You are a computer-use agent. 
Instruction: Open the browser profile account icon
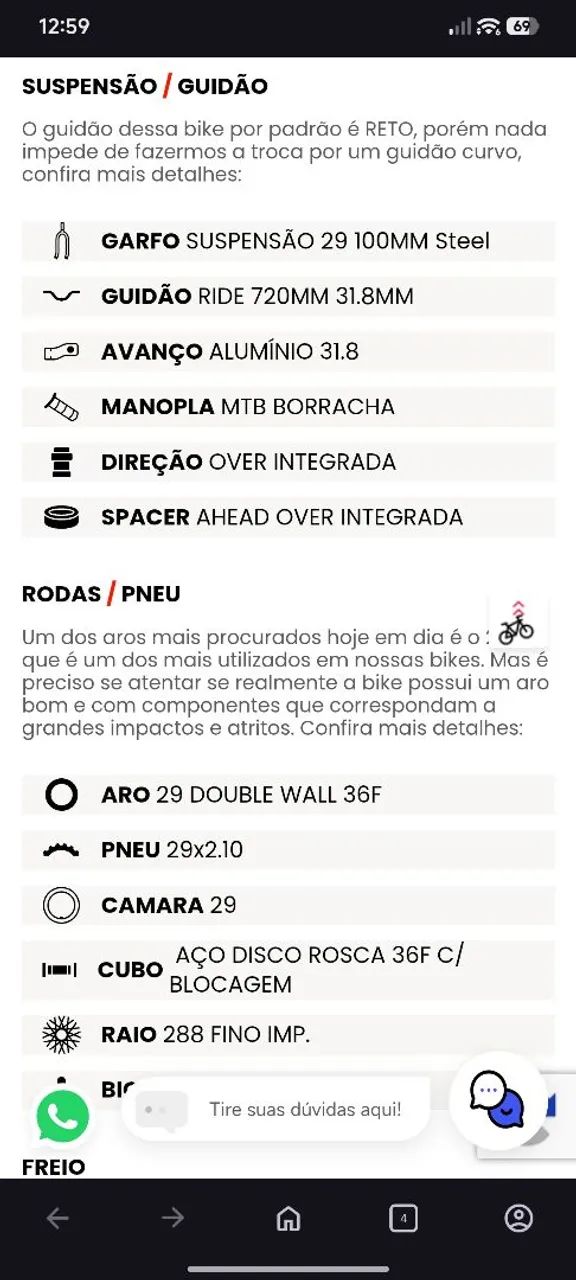pos(518,1217)
